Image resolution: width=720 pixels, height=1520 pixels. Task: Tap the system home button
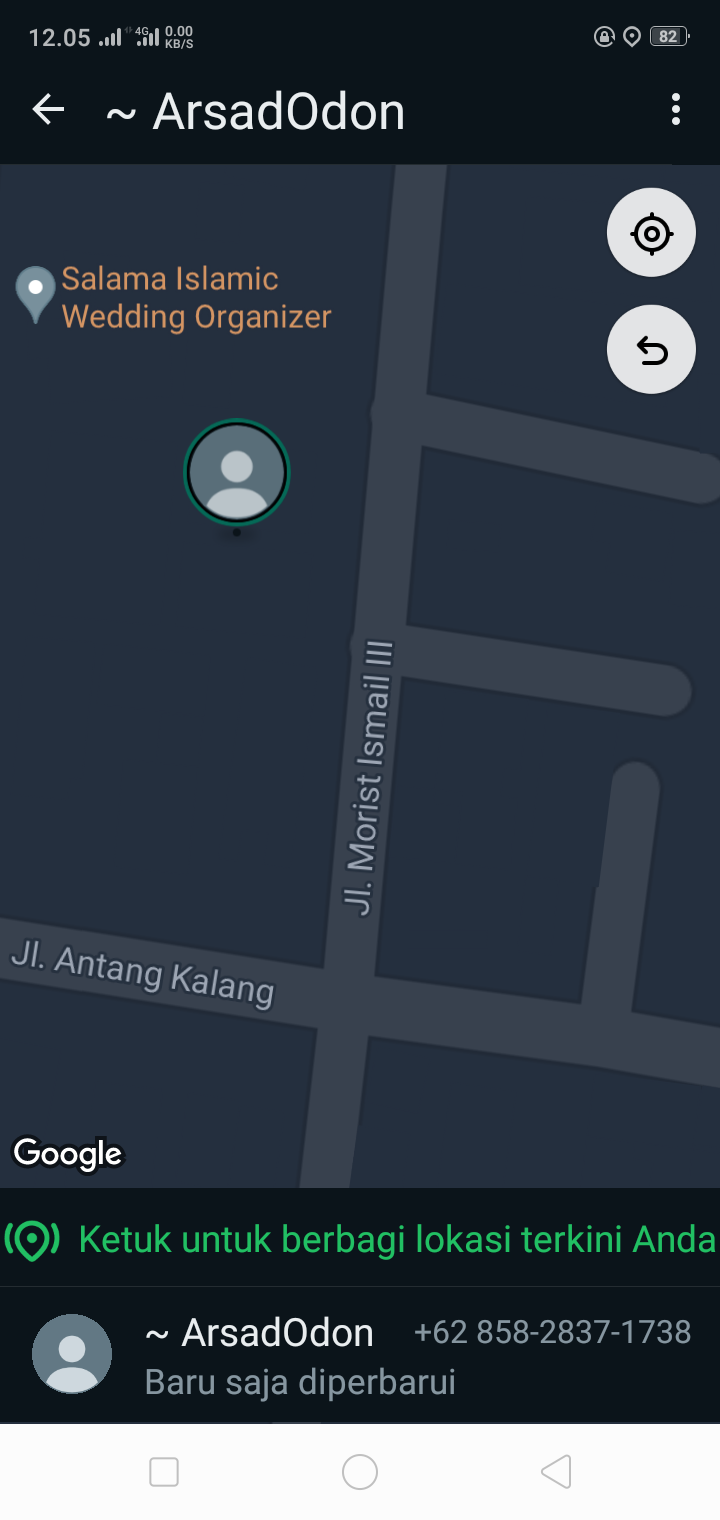point(360,1472)
